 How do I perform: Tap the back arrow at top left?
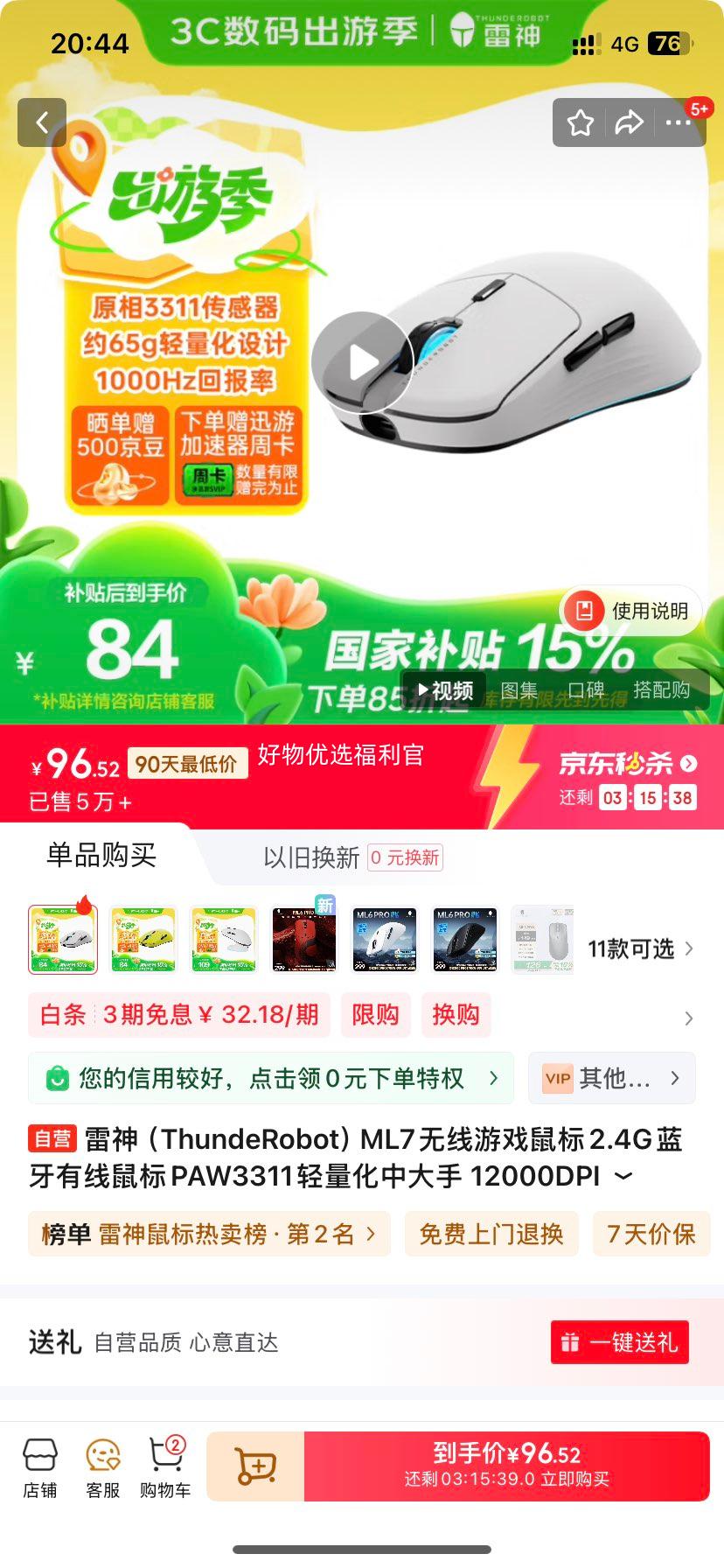click(42, 122)
